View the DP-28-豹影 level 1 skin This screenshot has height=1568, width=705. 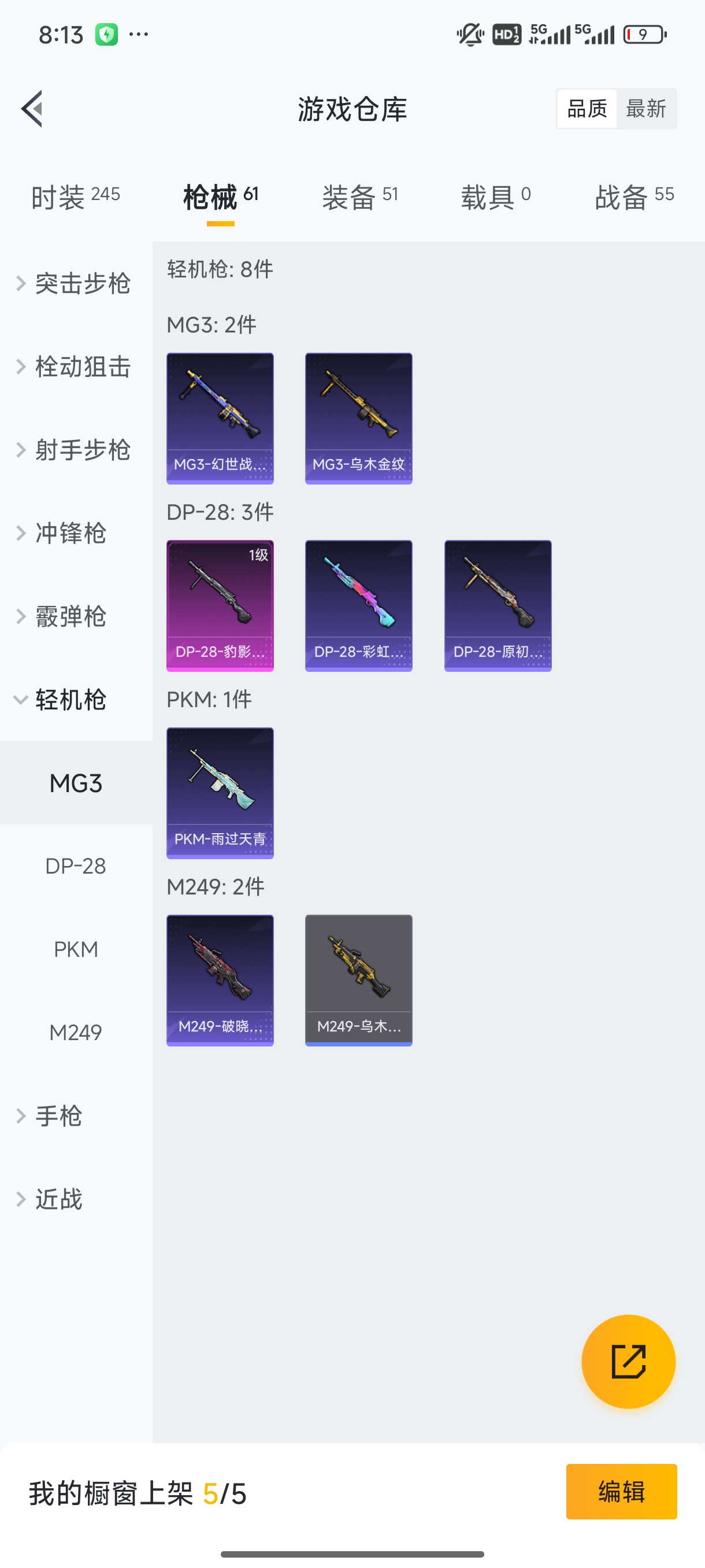[219, 606]
